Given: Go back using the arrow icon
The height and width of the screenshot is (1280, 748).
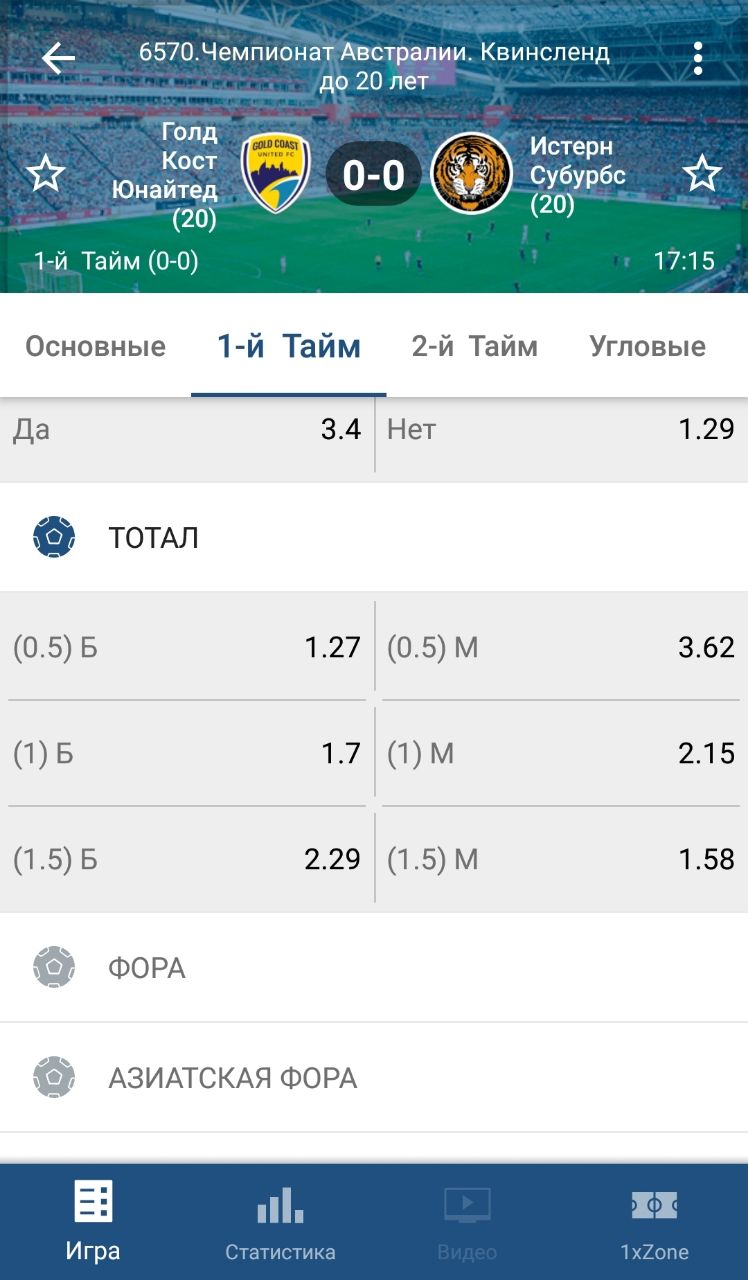Looking at the screenshot, I should 58,58.
